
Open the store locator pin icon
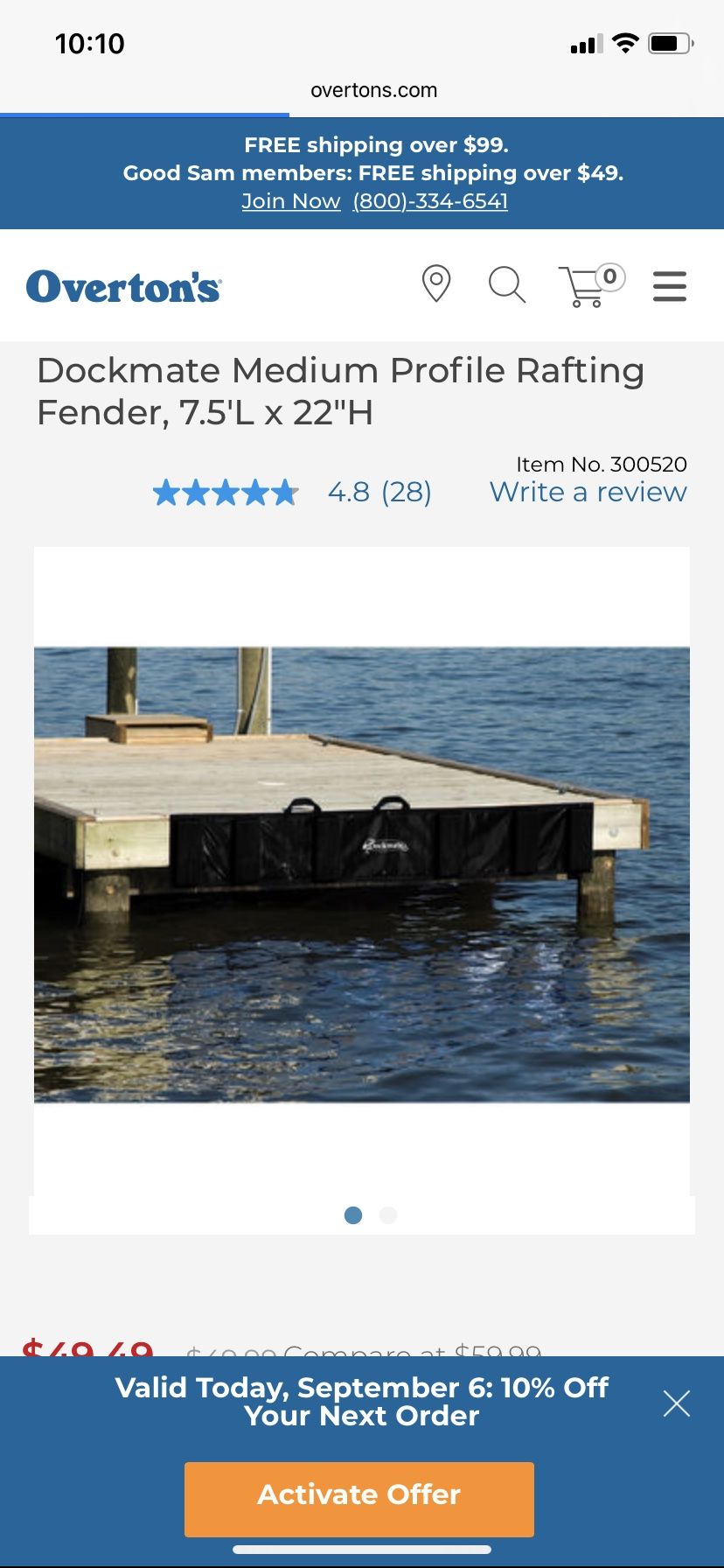pyautogui.click(x=435, y=284)
